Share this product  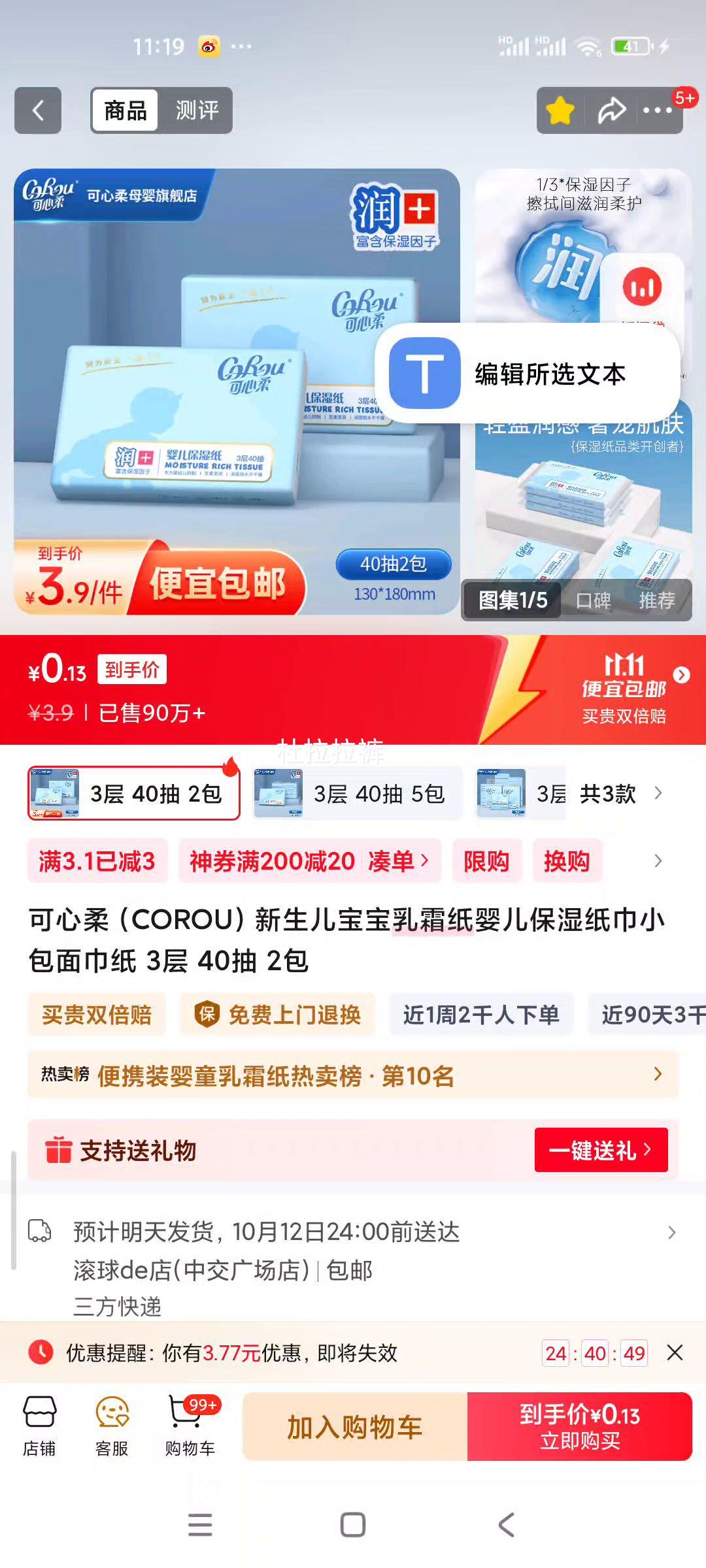pos(612,110)
